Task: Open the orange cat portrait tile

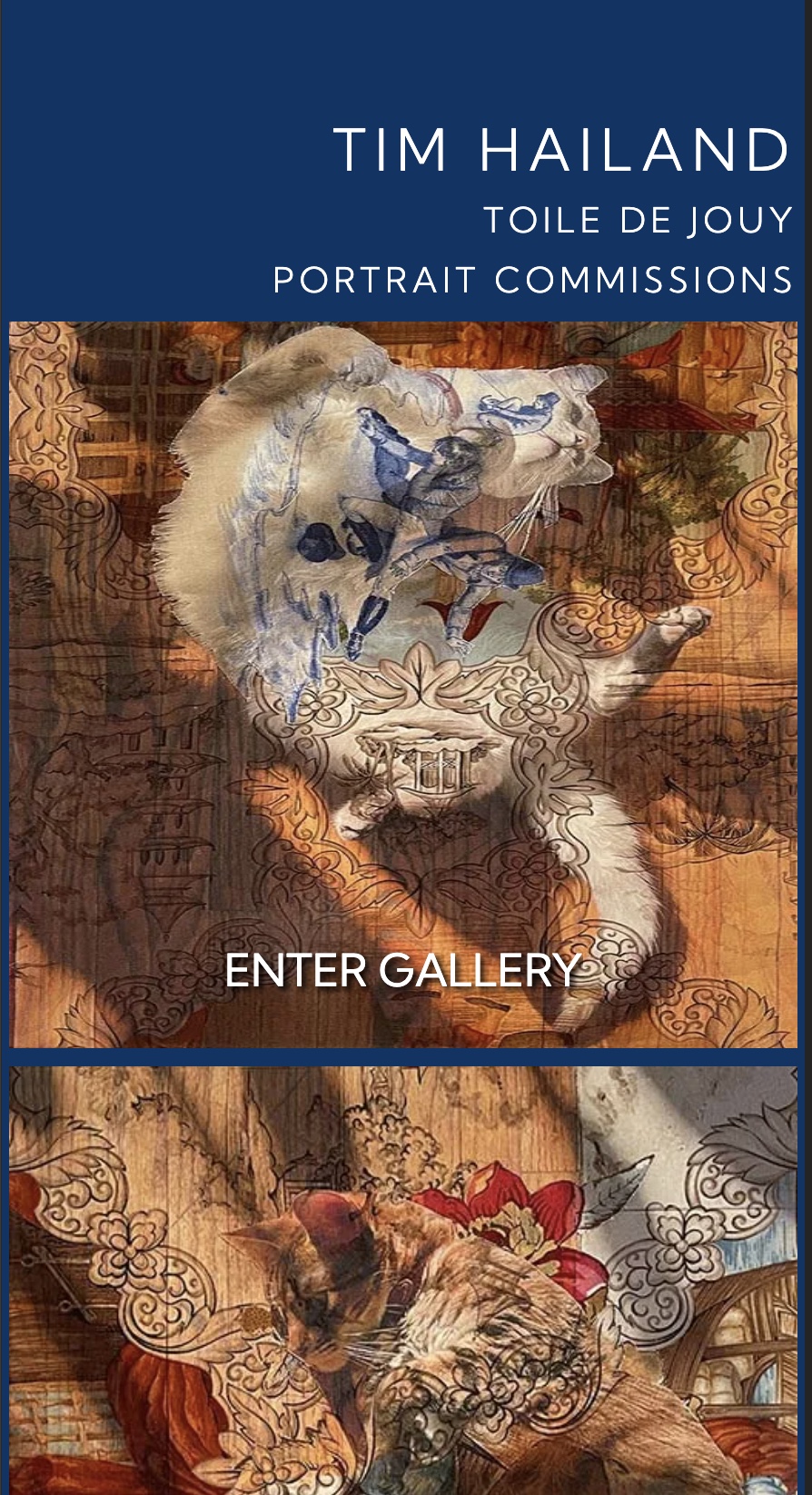Action: click(x=403, y=1281)
